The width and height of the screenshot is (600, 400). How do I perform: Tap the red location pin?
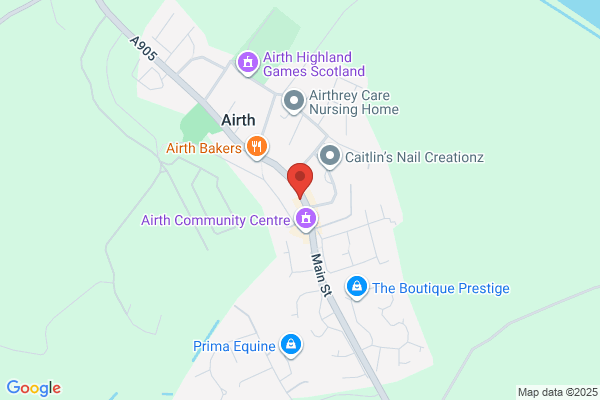point(300,181)
